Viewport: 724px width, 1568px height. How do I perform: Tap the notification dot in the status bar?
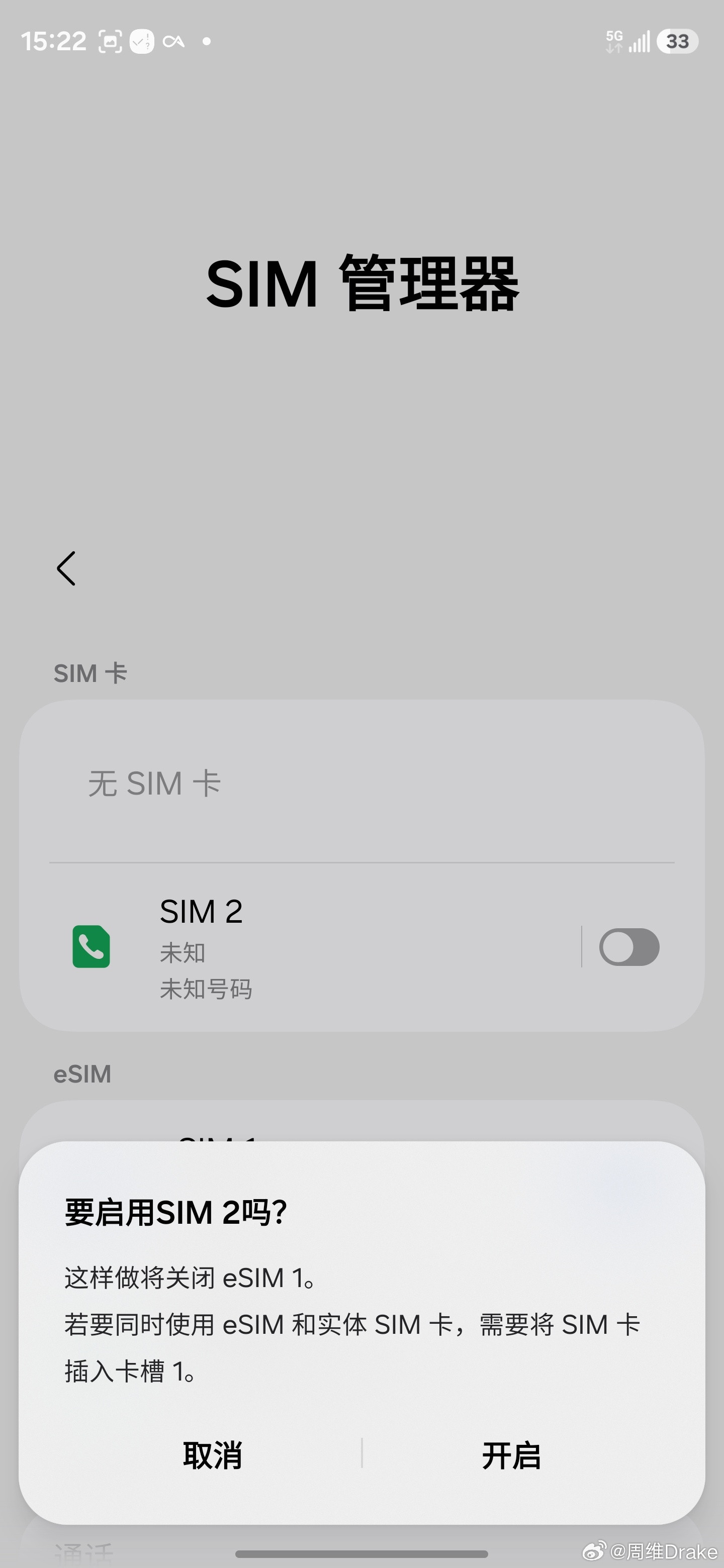207,41
